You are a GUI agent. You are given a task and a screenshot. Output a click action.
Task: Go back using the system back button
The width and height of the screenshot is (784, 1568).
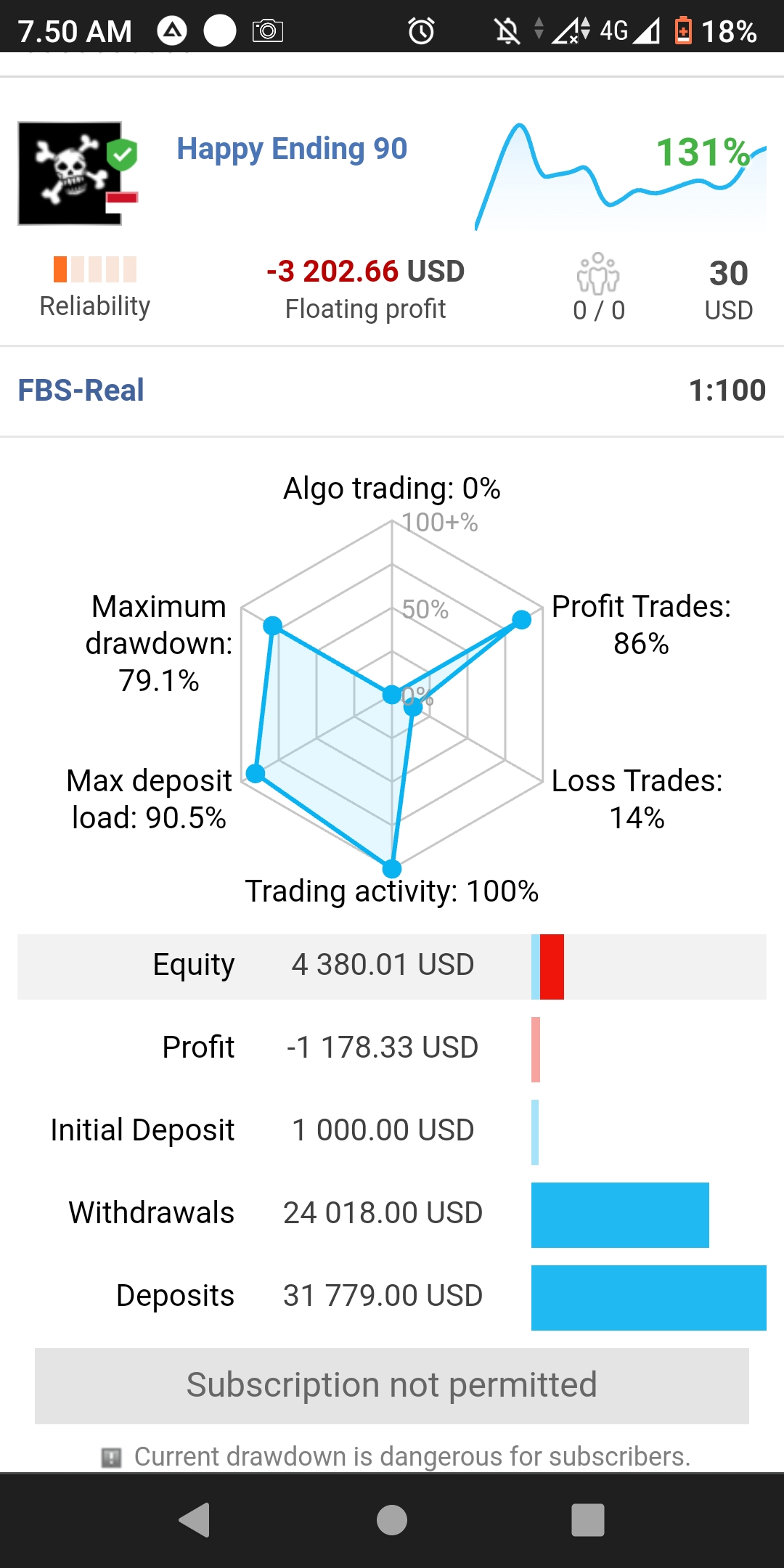(195, 1520)
